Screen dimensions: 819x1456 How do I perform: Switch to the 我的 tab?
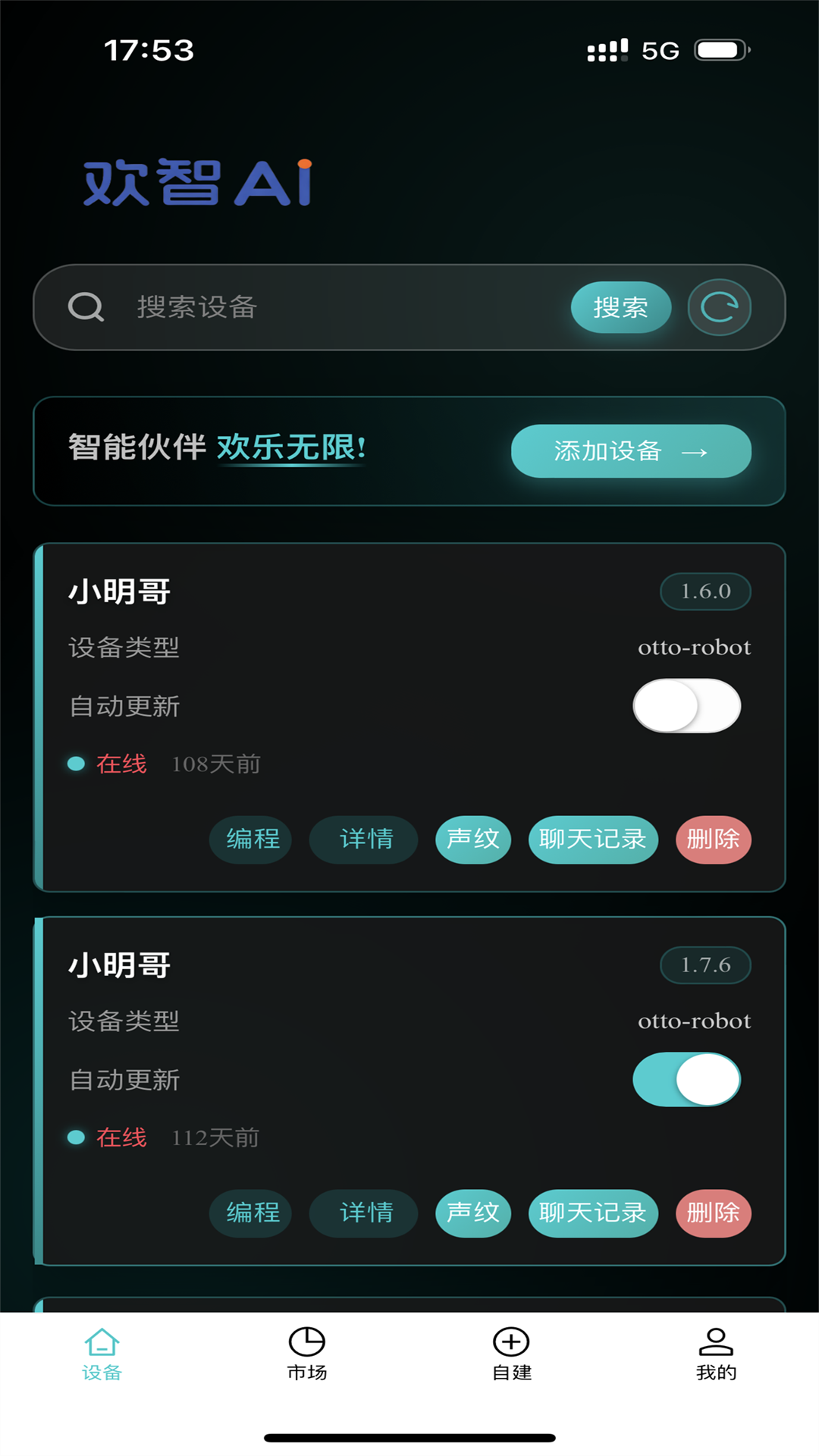pos(715,1357)
